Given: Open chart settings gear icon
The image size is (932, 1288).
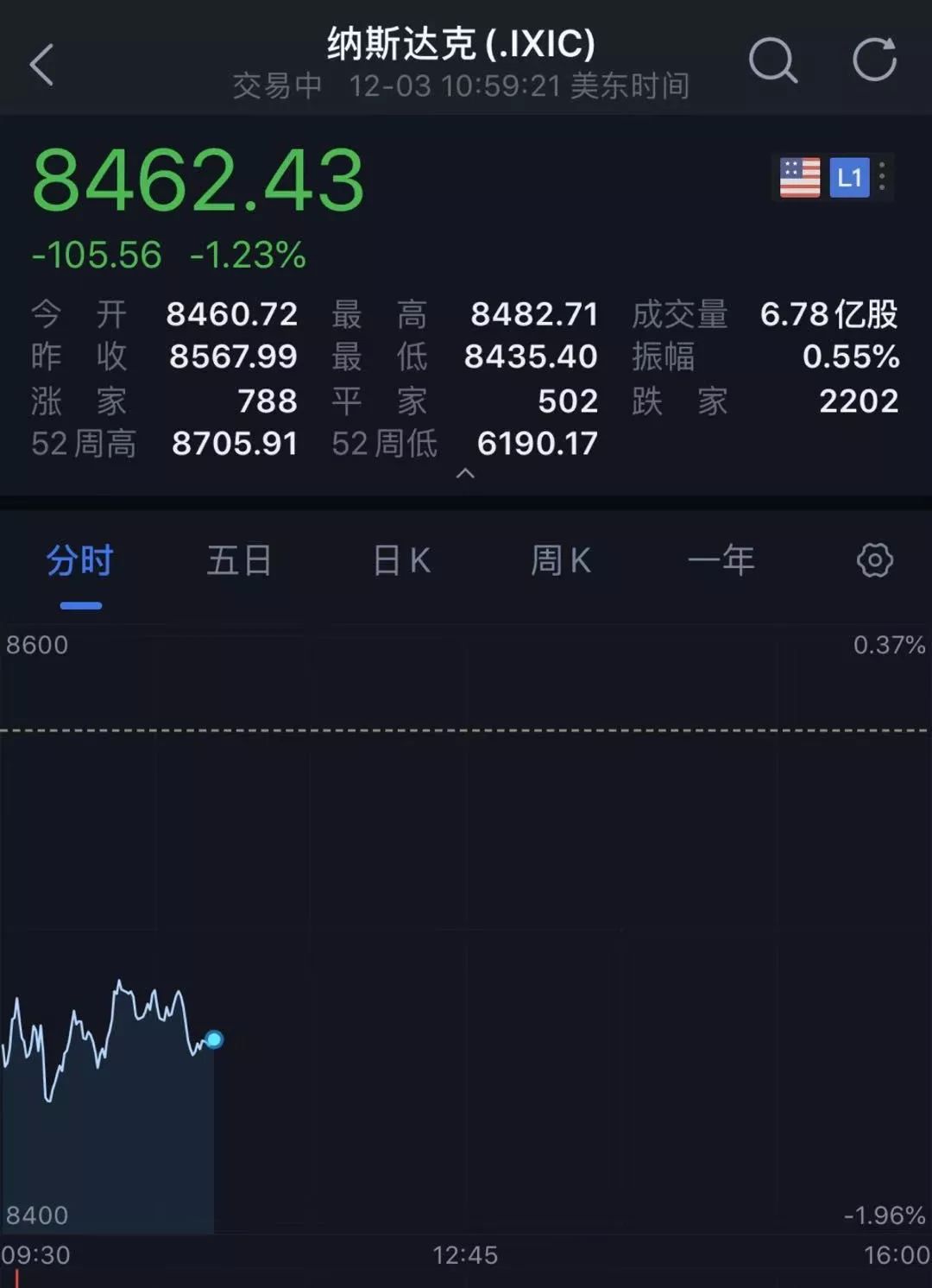Looking at the screenshot, I should [x=874, y=561].
